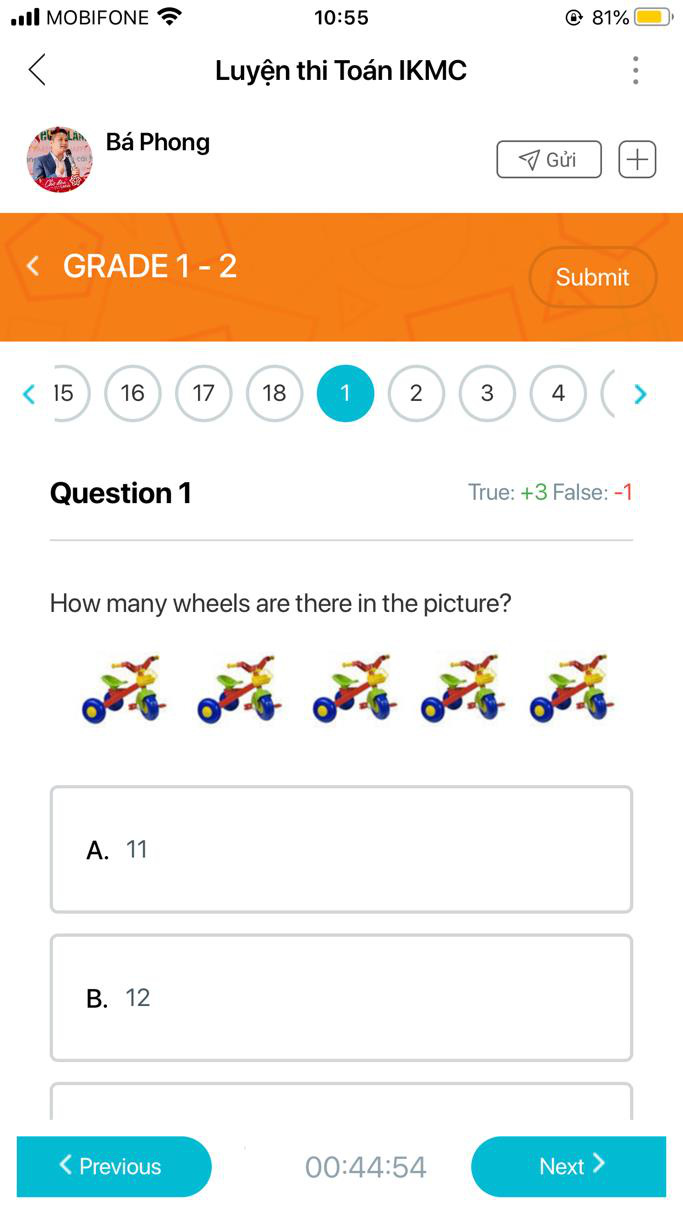Tap the Gửi send button

(x=549, y=160)
